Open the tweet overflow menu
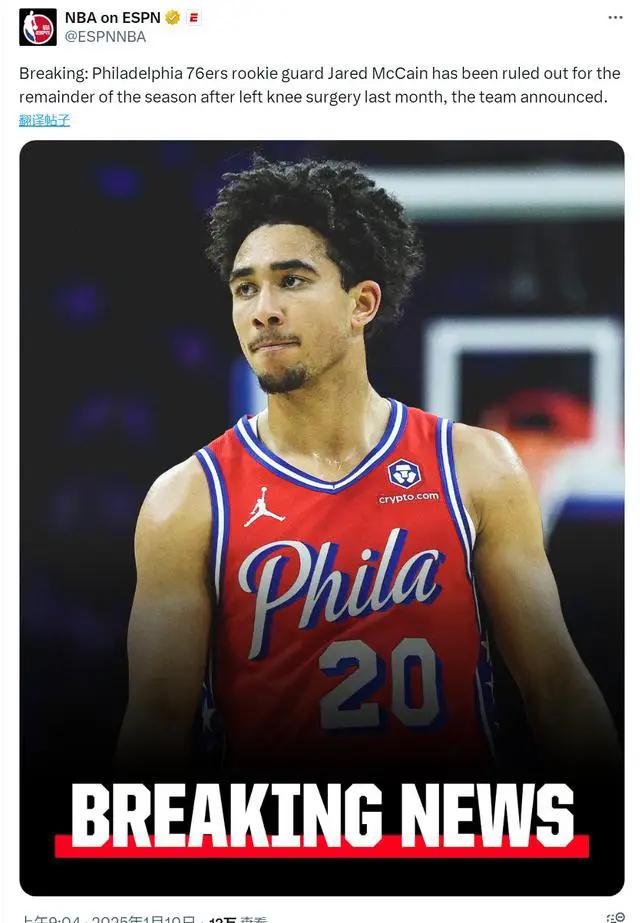Screen dimensions: 640x923 click(615, 18)
